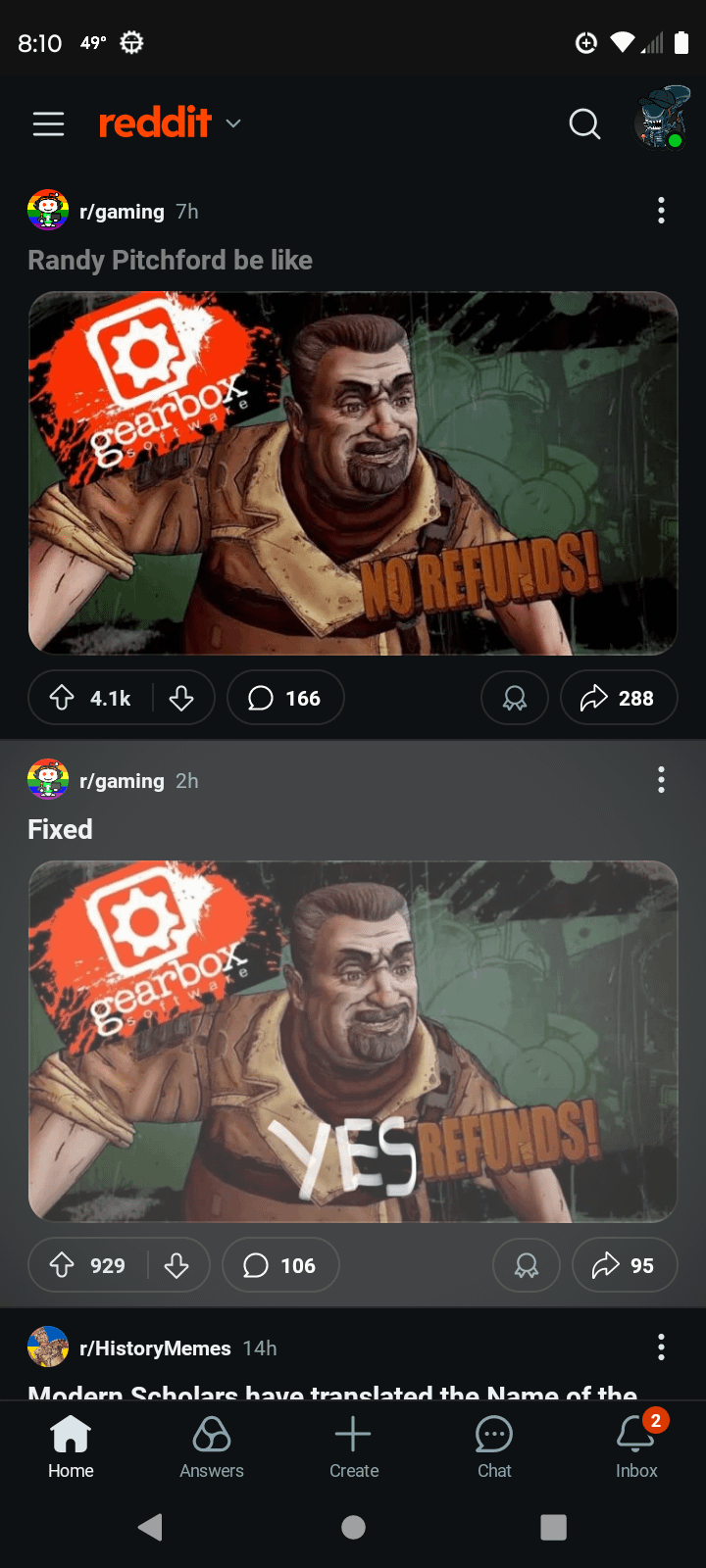Viewport: 706px width, 1568px height.
Task: Open the No Refunds meme image
Action: point(353,472)
